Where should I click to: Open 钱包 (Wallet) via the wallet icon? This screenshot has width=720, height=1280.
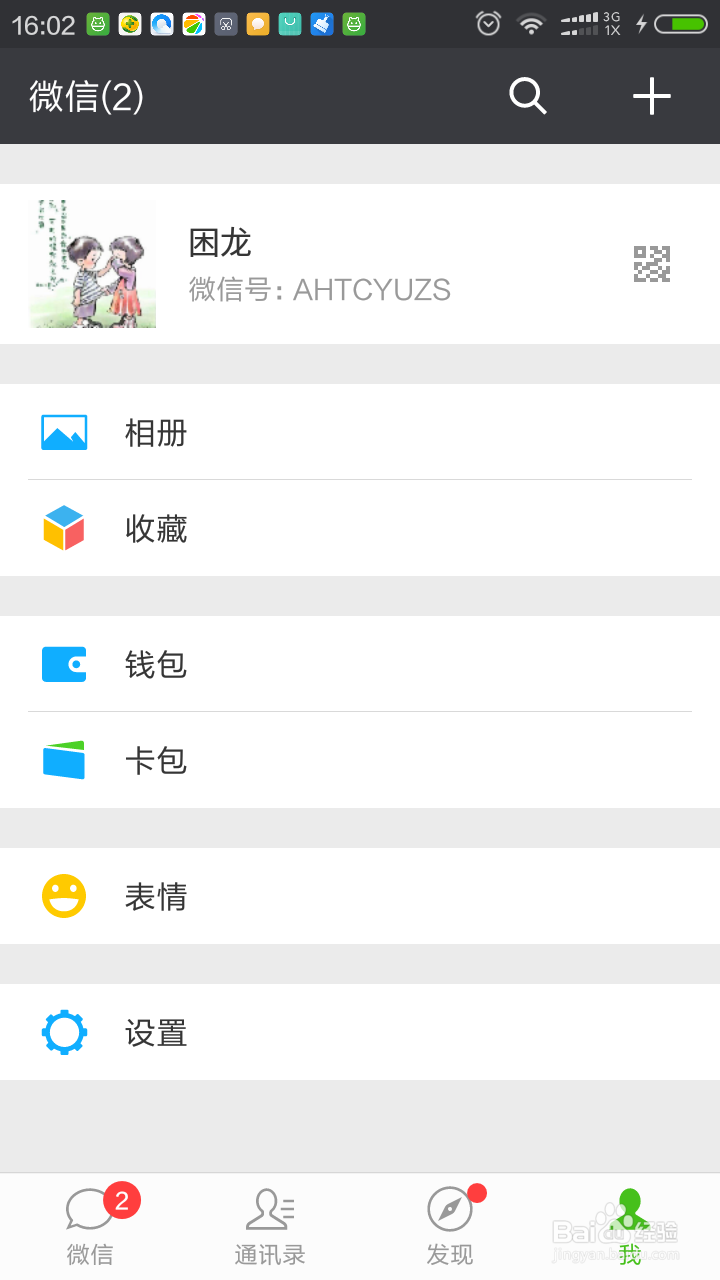(x=63, y=664)
